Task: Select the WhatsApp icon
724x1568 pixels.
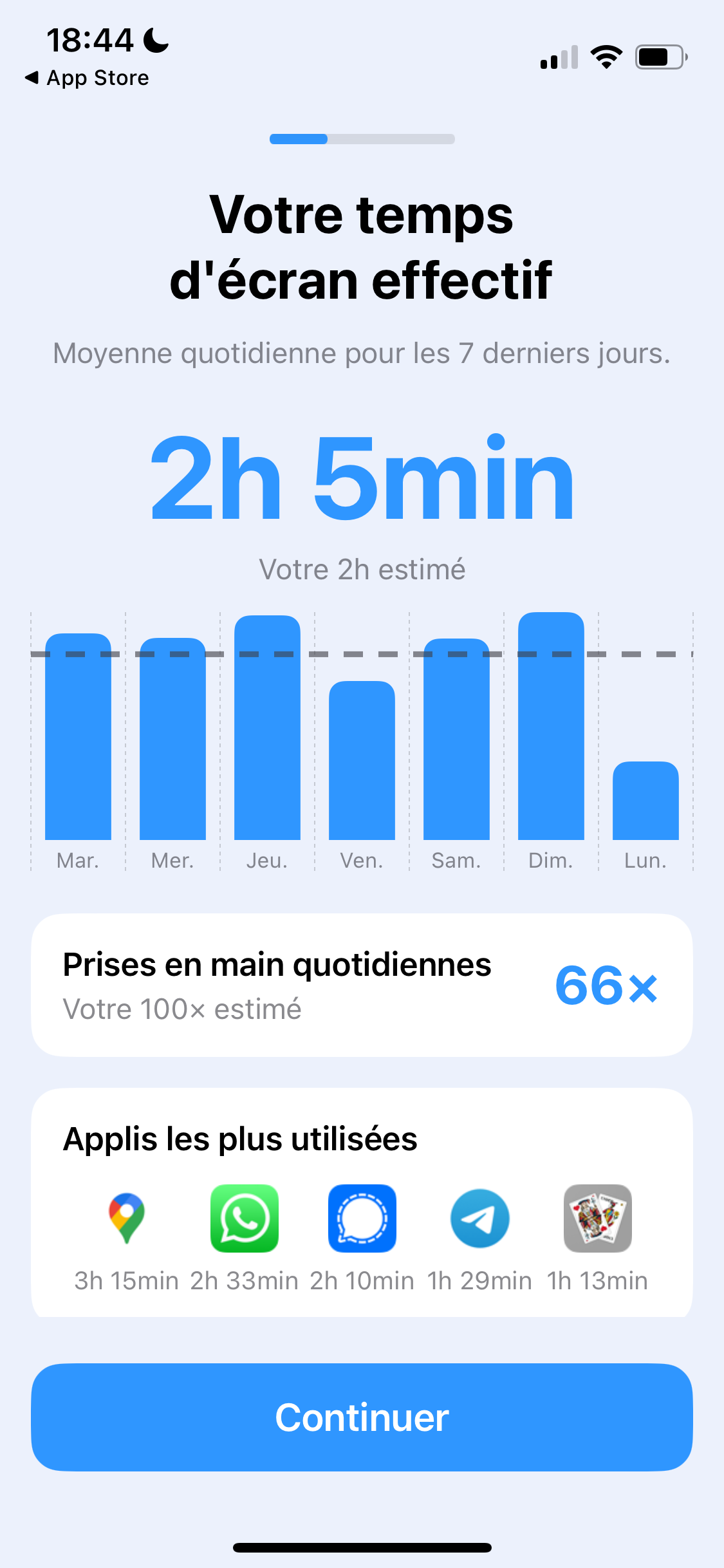Action: pyautogui.click(x=245, y=1218)
